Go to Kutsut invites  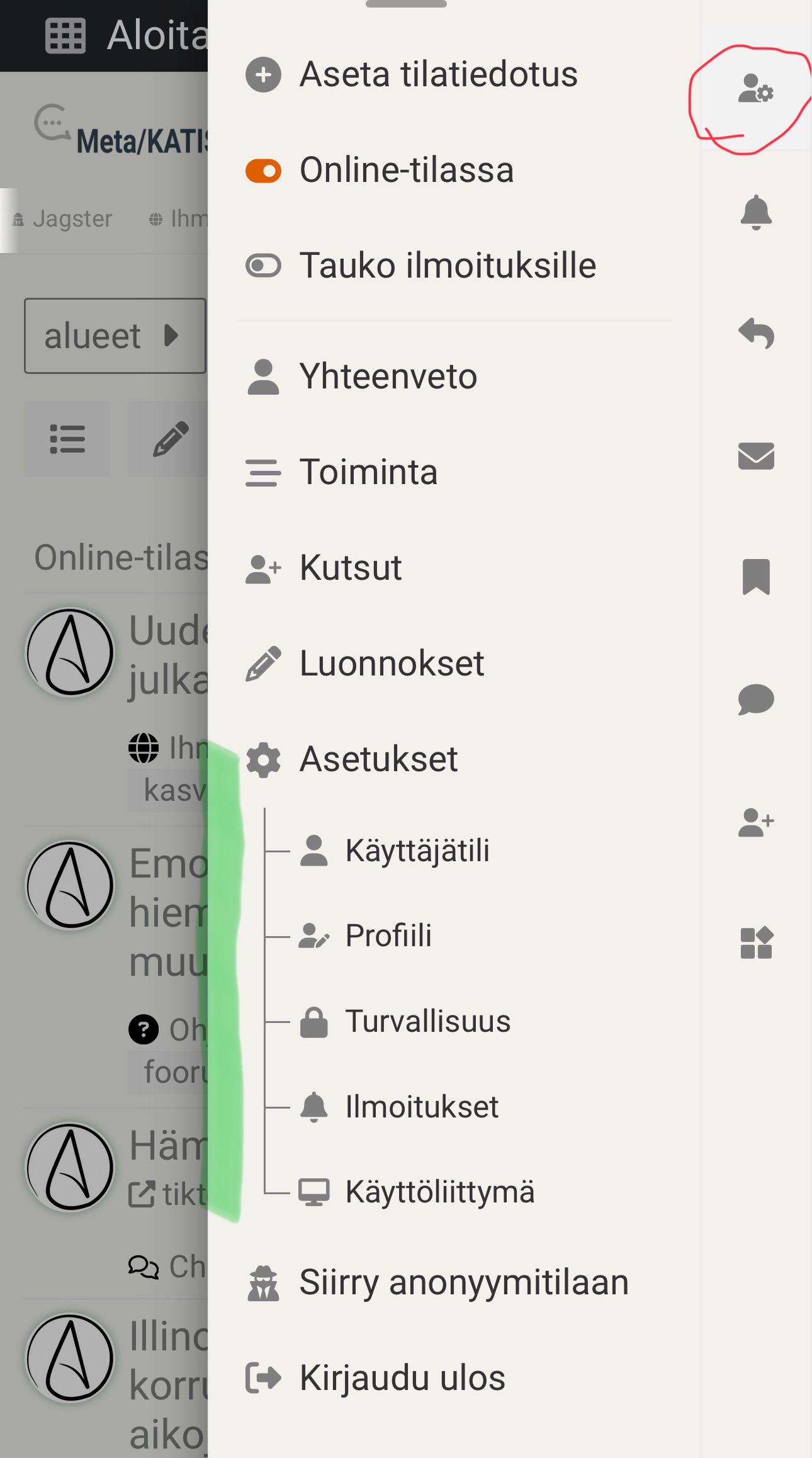pos(350,568)
